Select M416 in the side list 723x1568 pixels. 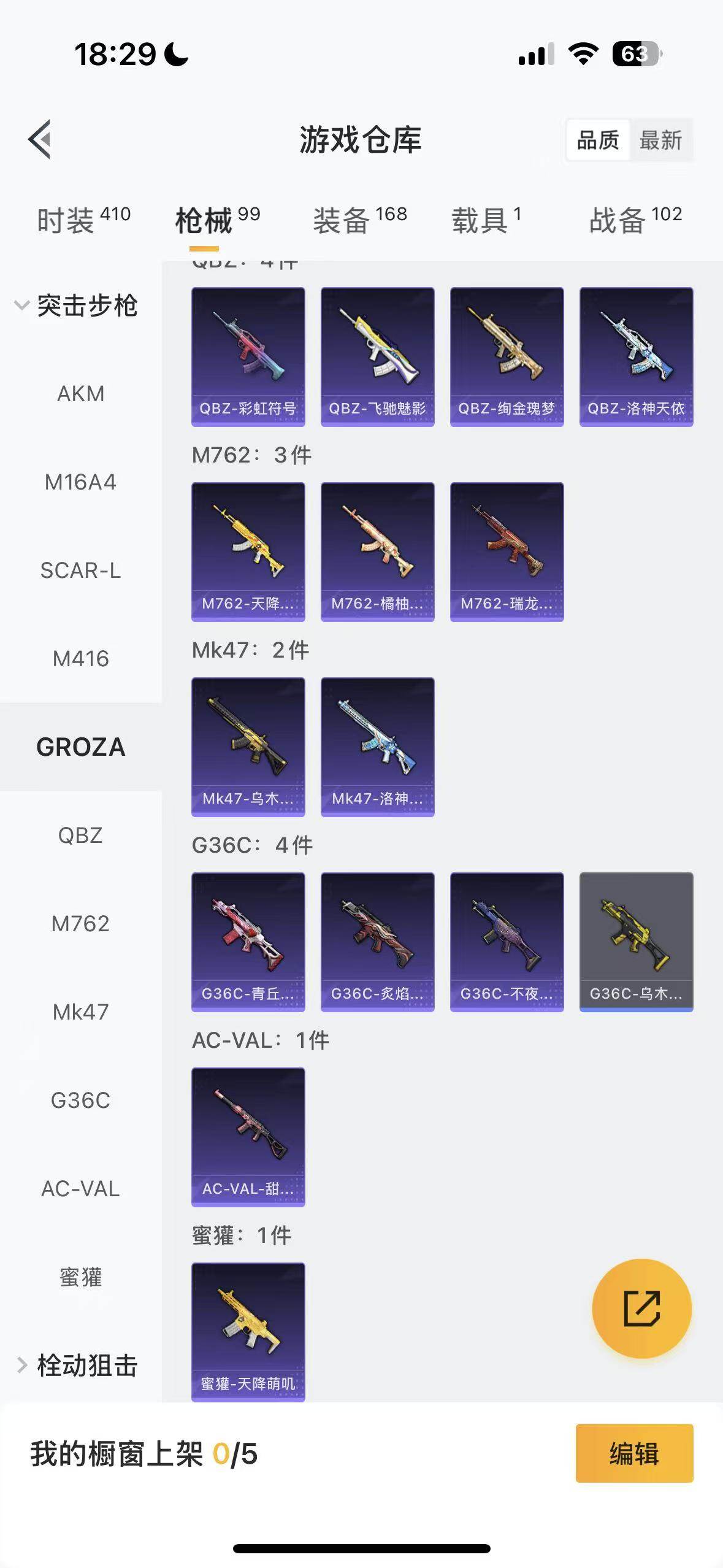[x=80, y=659]
